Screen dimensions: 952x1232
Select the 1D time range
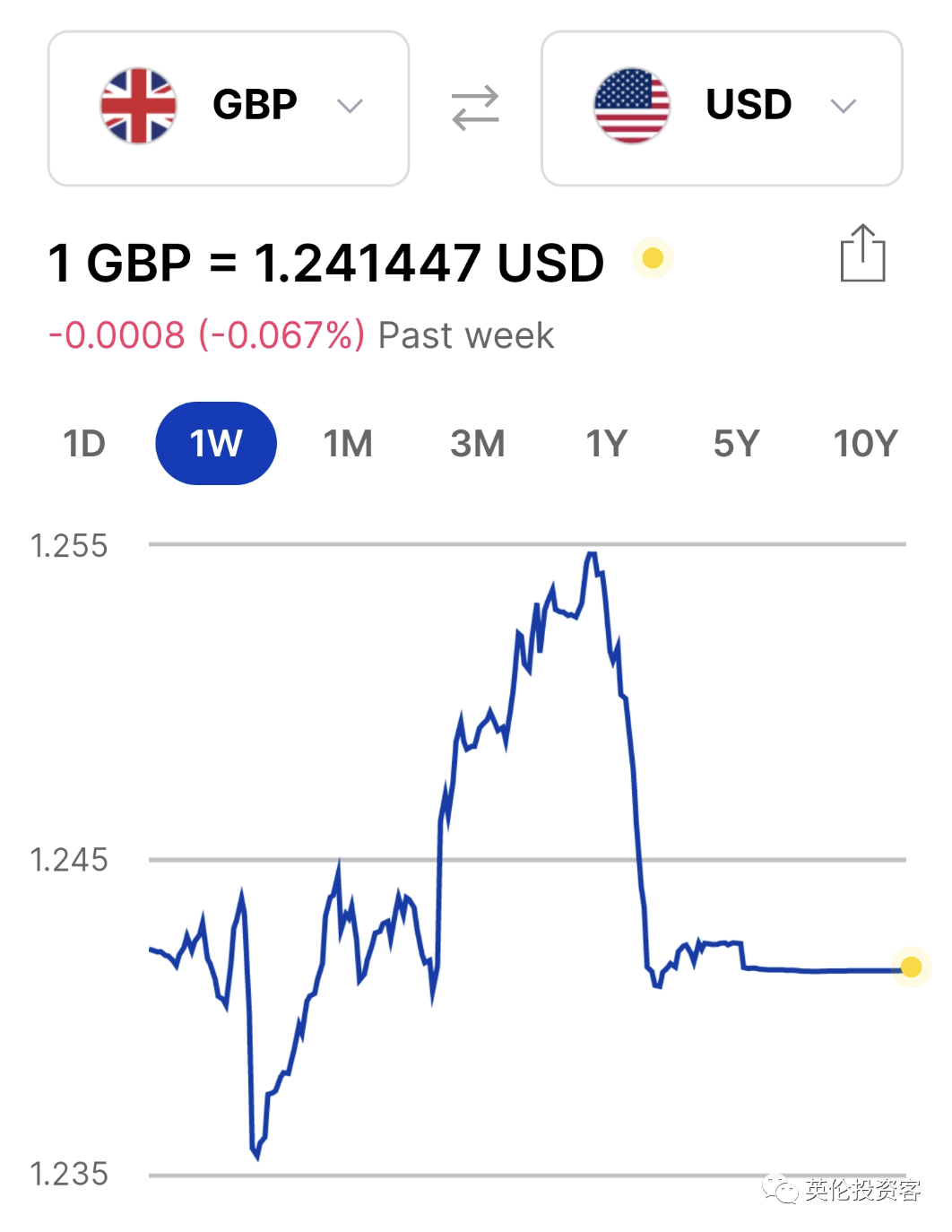point(85,442)
